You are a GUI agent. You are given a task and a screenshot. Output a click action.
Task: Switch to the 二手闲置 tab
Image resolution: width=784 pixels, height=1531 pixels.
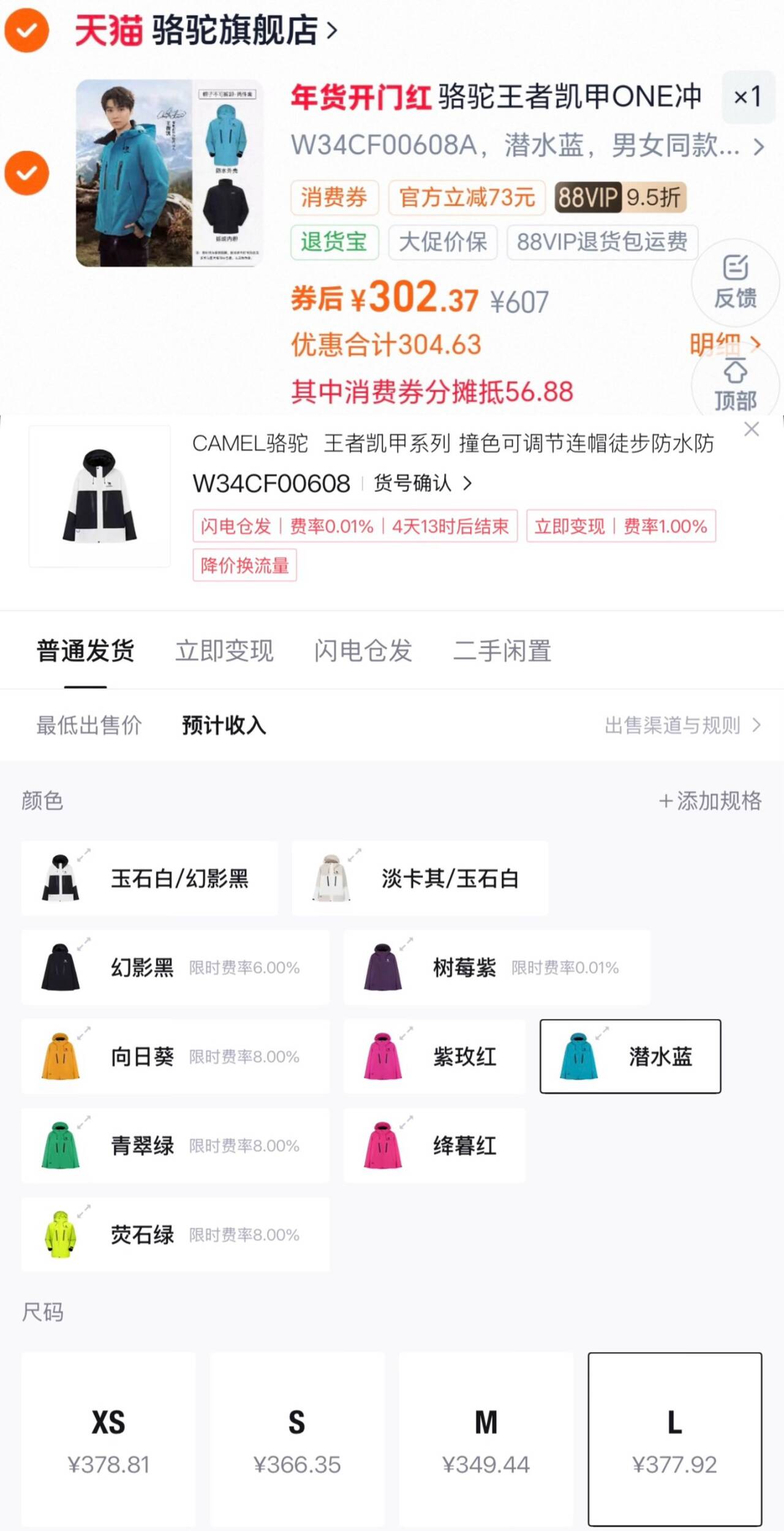click(502, 651)
